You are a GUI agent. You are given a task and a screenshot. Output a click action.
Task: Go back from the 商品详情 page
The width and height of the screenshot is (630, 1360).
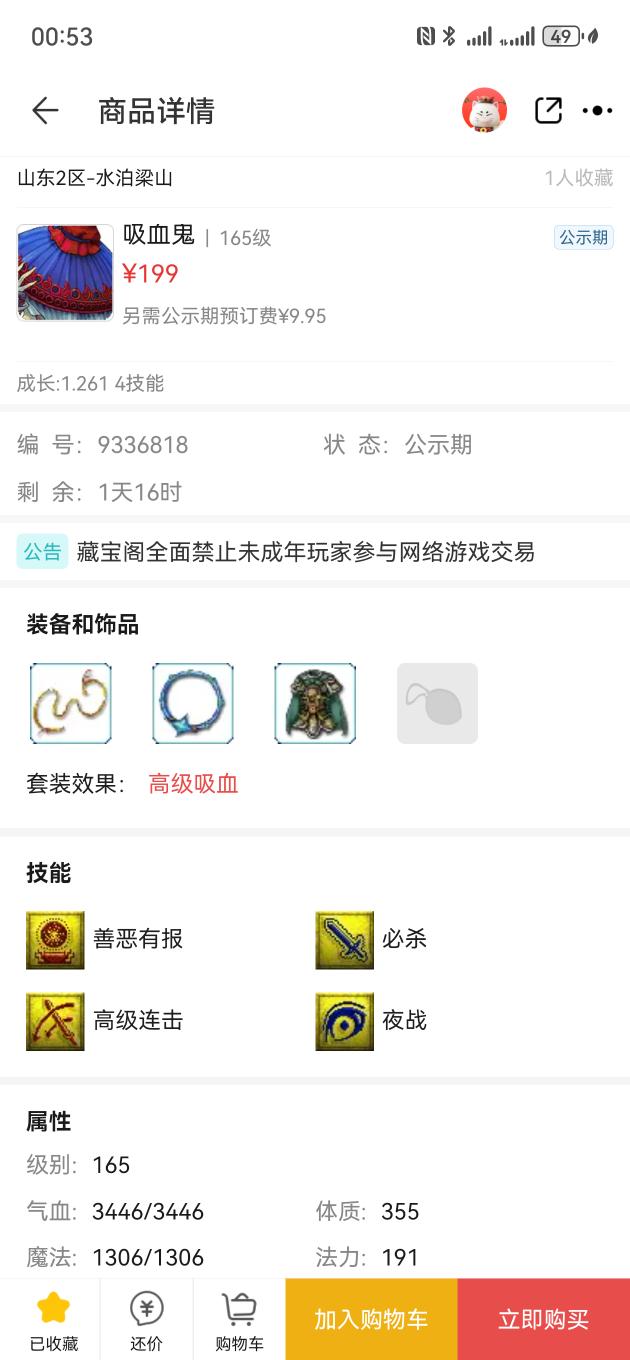[45, 110]
